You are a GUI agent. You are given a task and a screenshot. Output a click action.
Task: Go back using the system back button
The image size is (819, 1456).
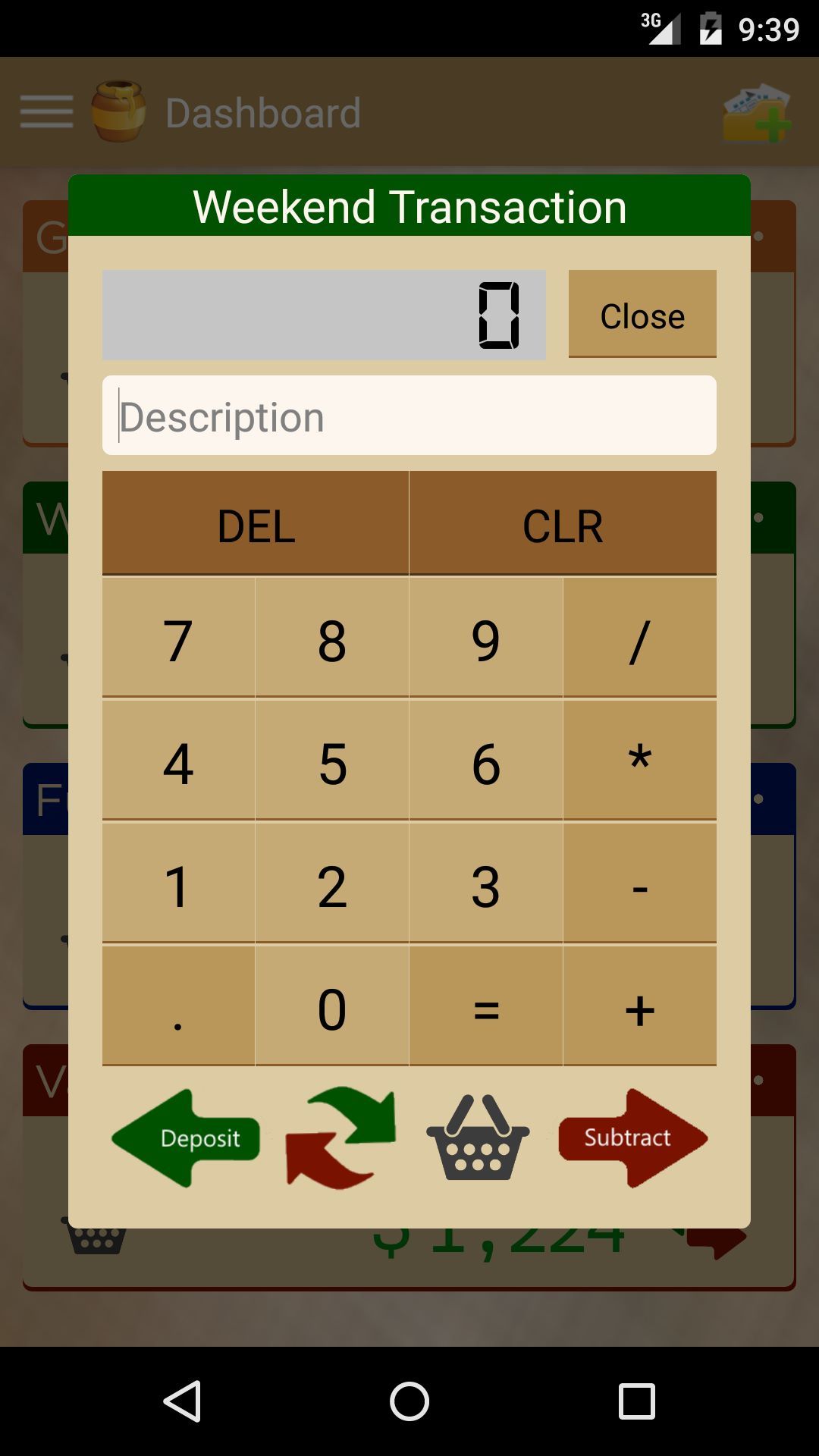pos(182,1401)
